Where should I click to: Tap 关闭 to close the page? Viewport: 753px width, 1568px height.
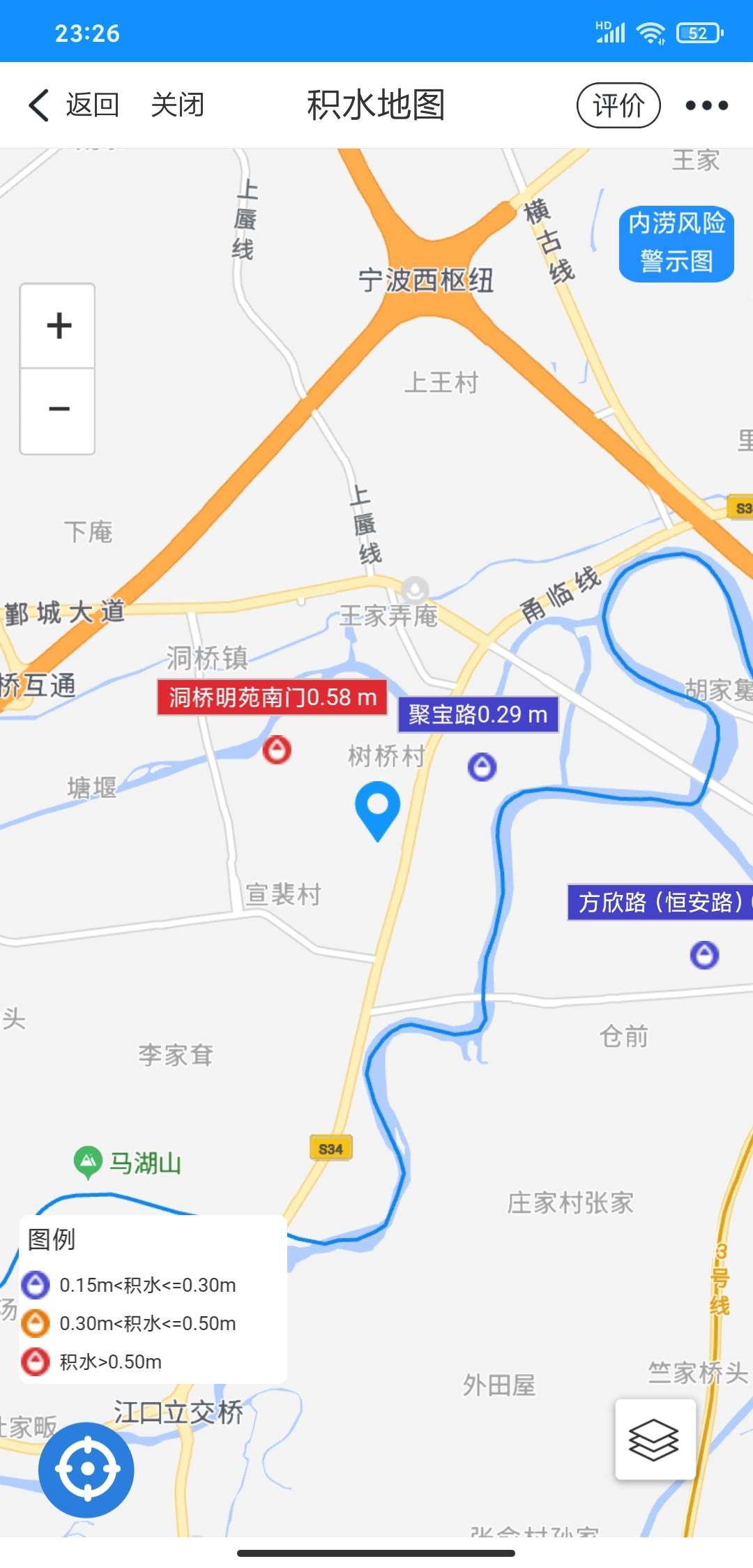(x=178, y=105)
